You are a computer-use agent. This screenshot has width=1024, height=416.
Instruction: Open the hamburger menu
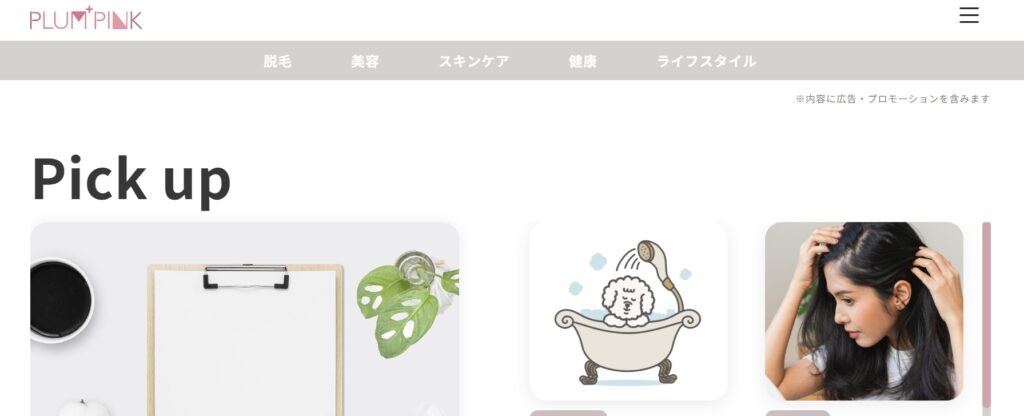[x=968, y=15]
